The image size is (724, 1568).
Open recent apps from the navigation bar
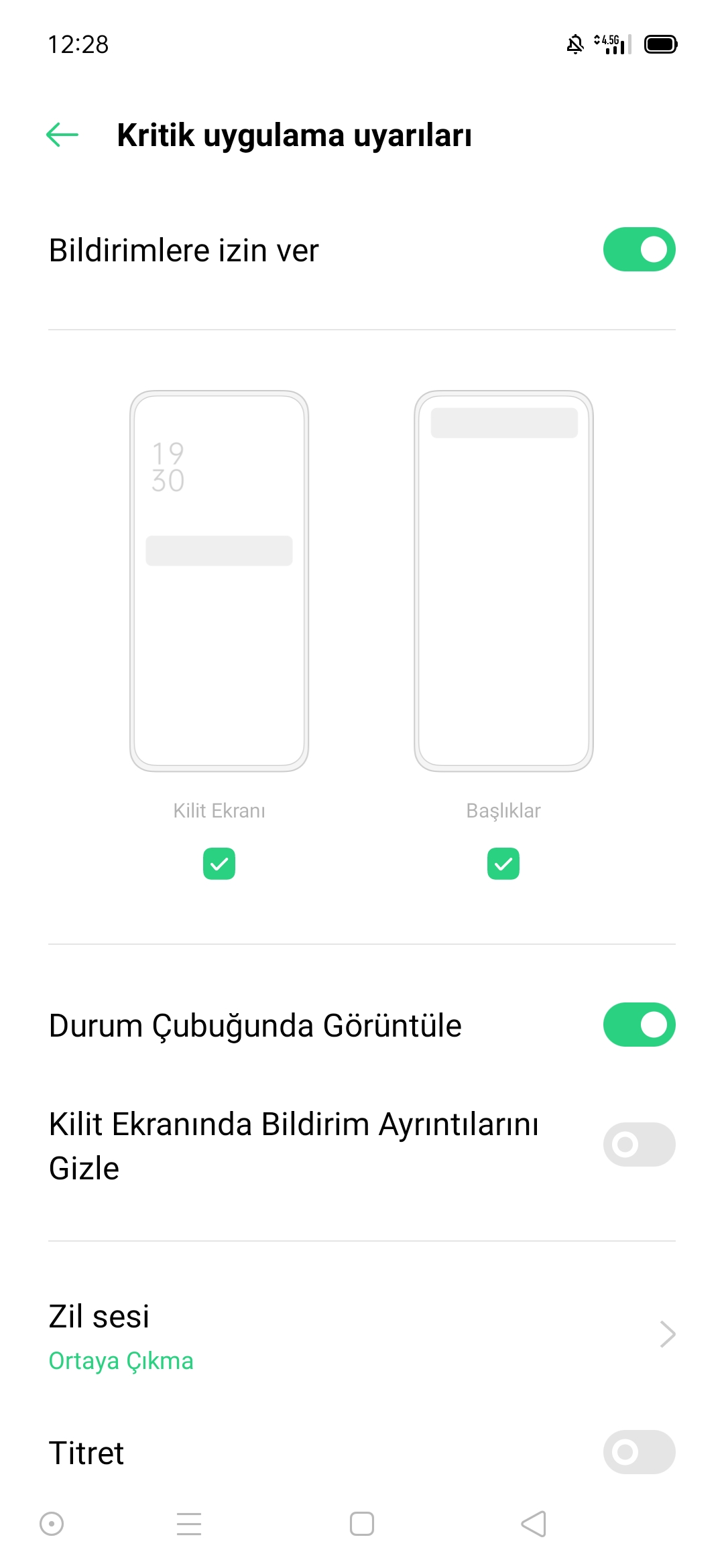[189, 1524]
